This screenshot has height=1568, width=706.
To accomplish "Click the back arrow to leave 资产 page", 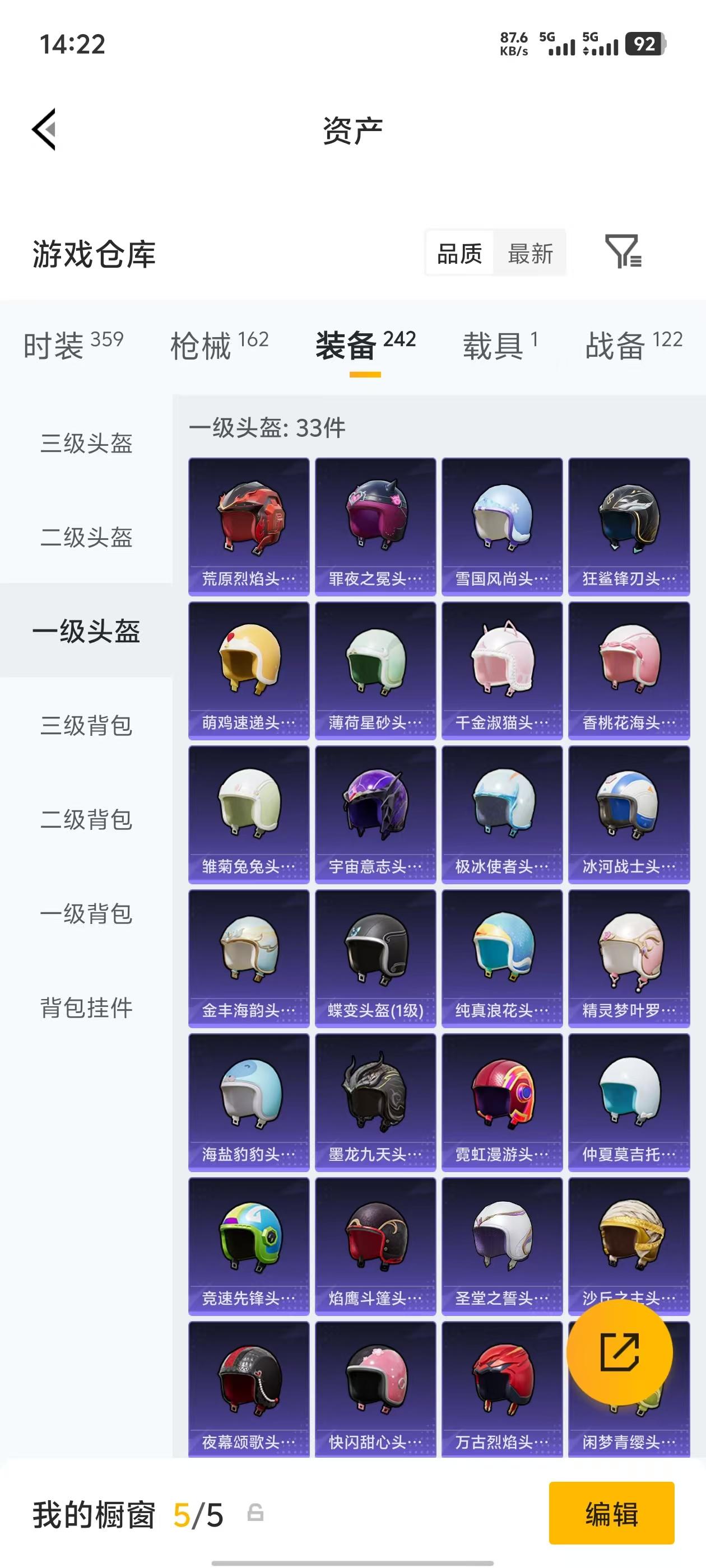I will point(44,128).
